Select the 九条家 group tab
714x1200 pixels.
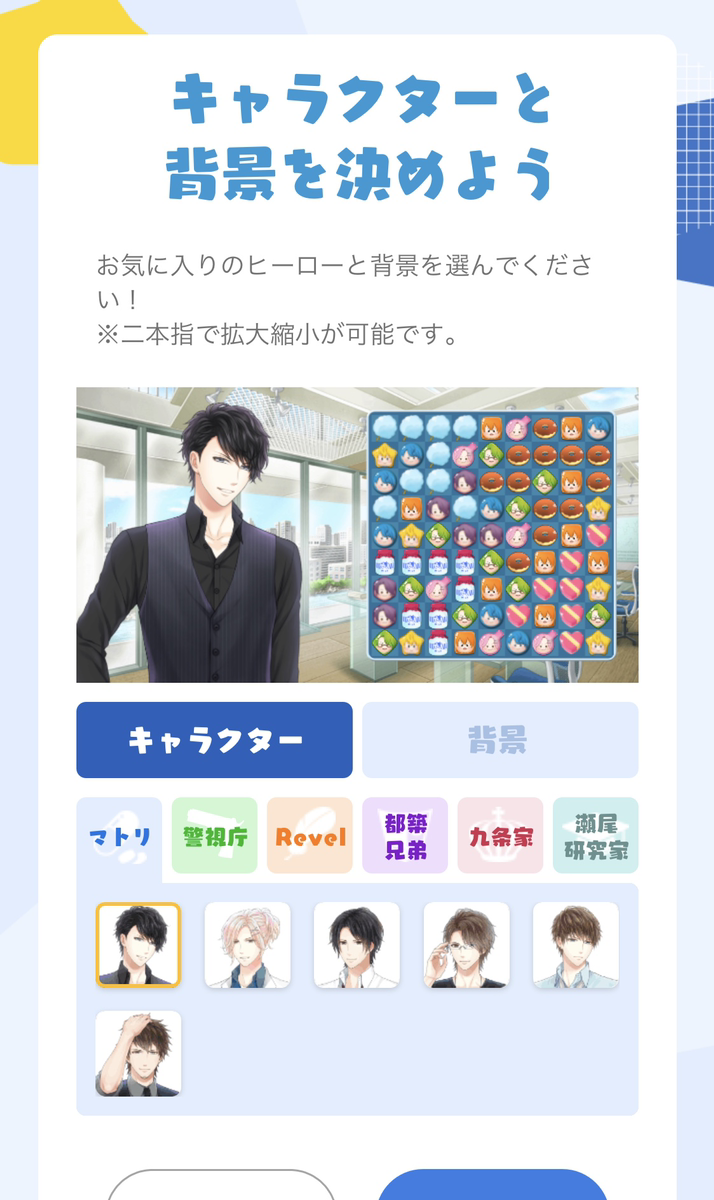point(500,836)
